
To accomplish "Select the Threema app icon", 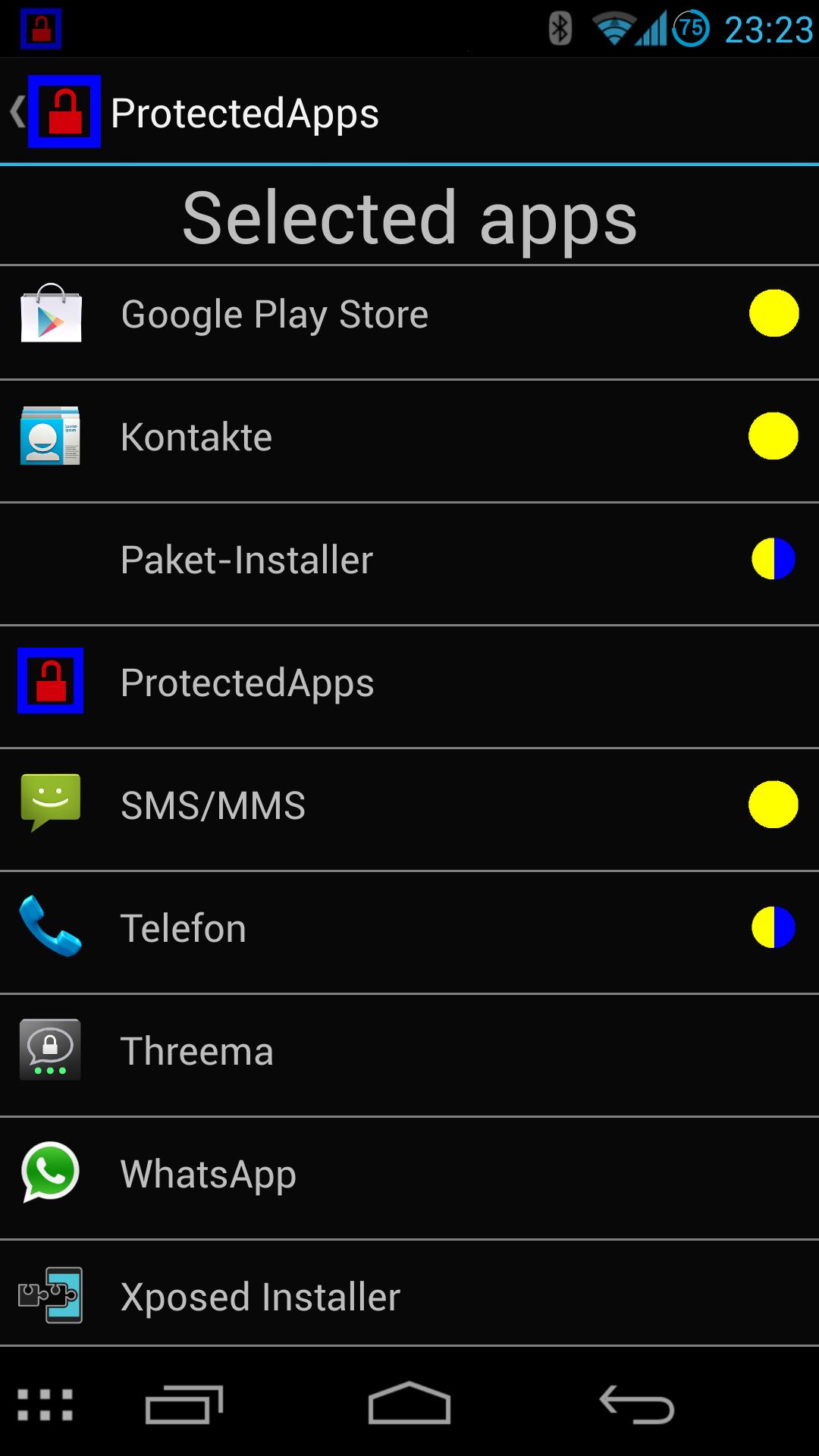I will click(49, 1052).
